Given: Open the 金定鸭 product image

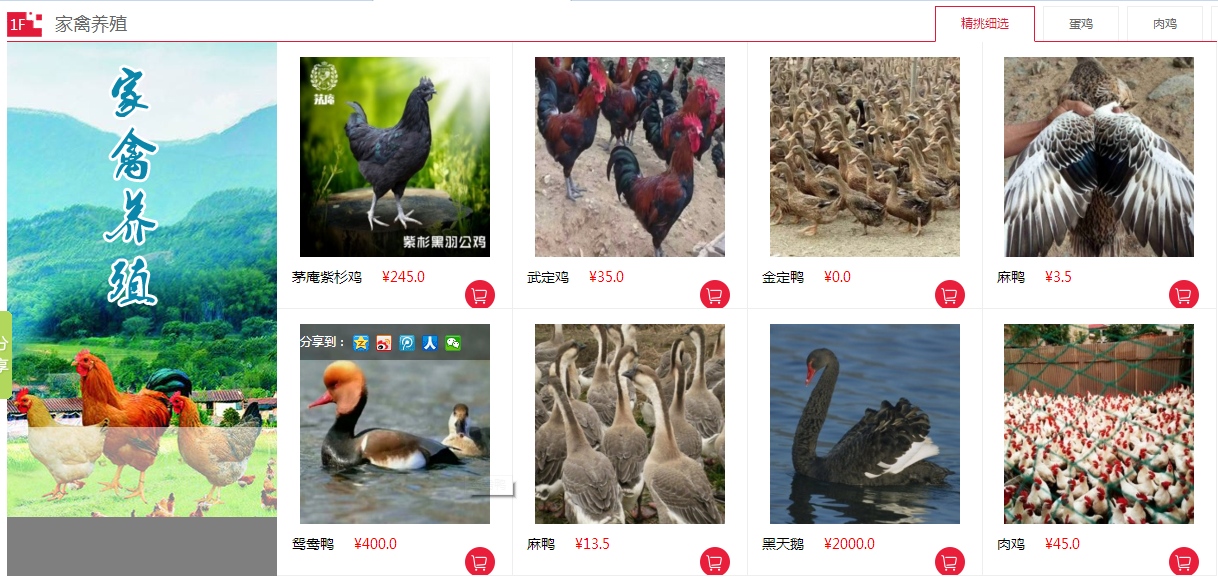Looking at the screenshot, I should [x=864, y=157].
